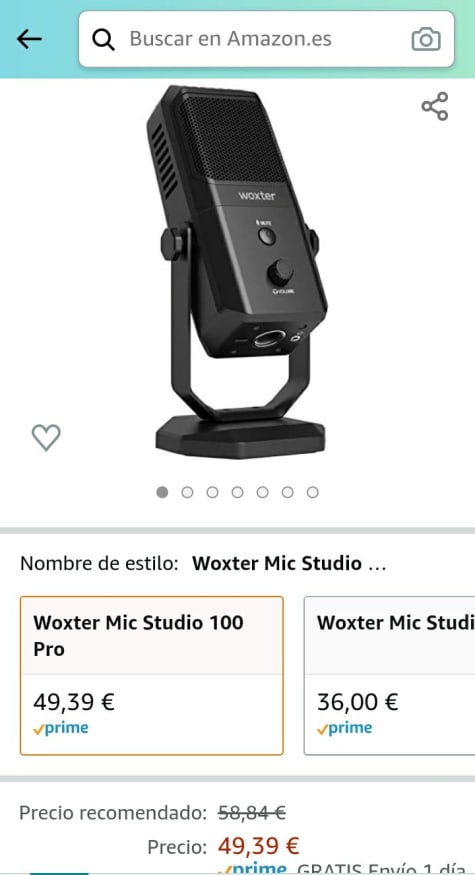The width and height of the screenshot is (475, 875).
Task: Add product to wish list heart
Action: (x=46, y=438)
